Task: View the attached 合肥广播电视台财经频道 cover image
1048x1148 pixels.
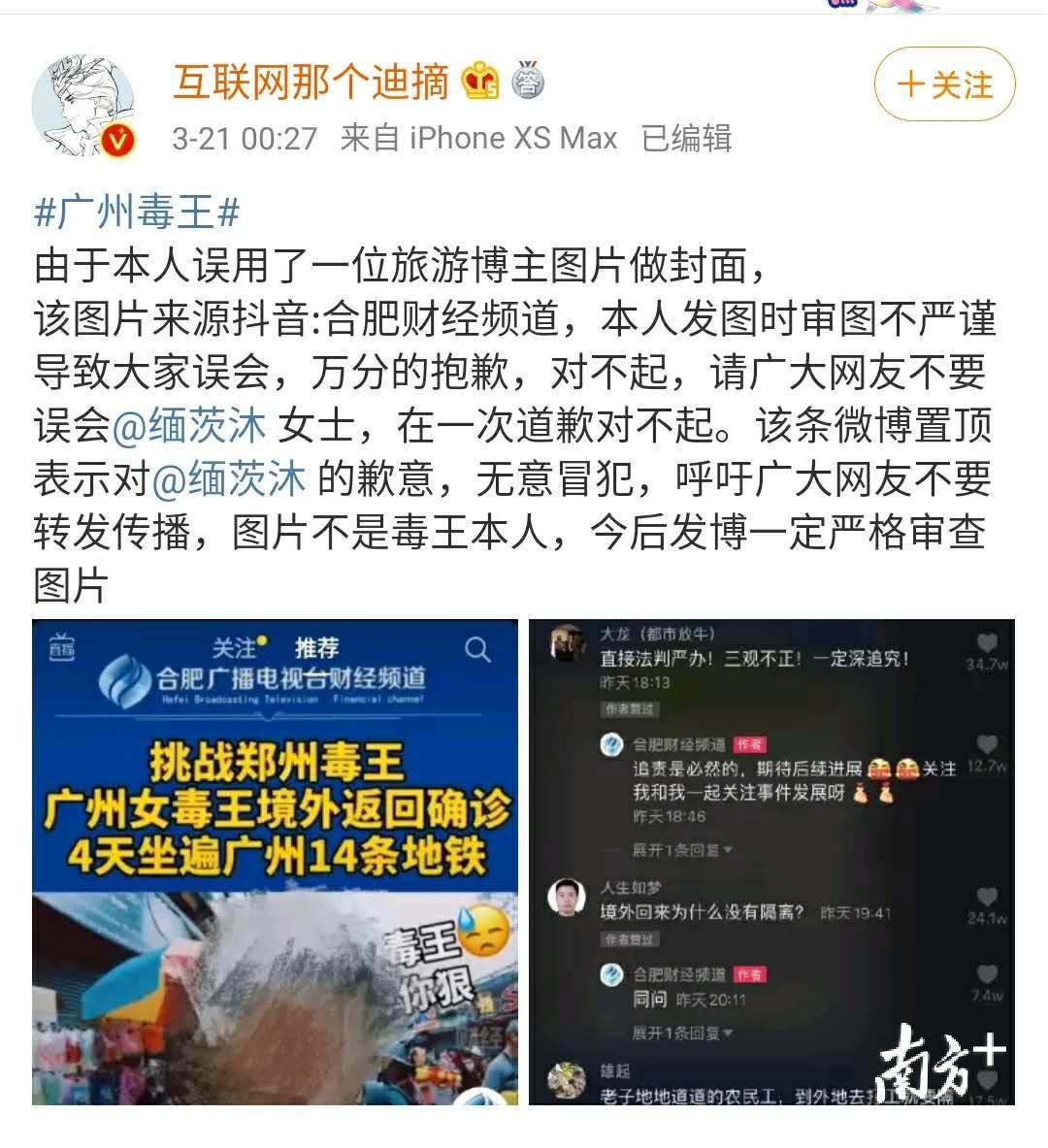Action: 275,862
